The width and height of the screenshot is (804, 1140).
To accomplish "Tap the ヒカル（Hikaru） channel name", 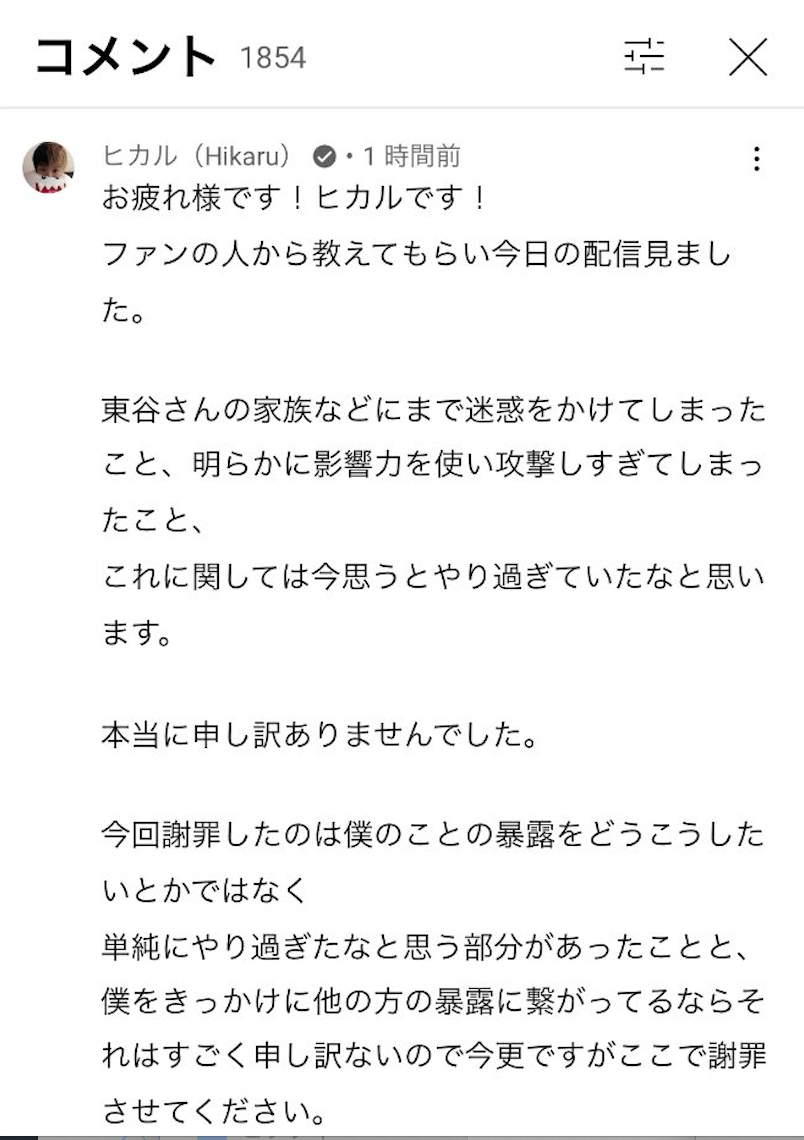I will pyautogui.click(x=197, y=156).
